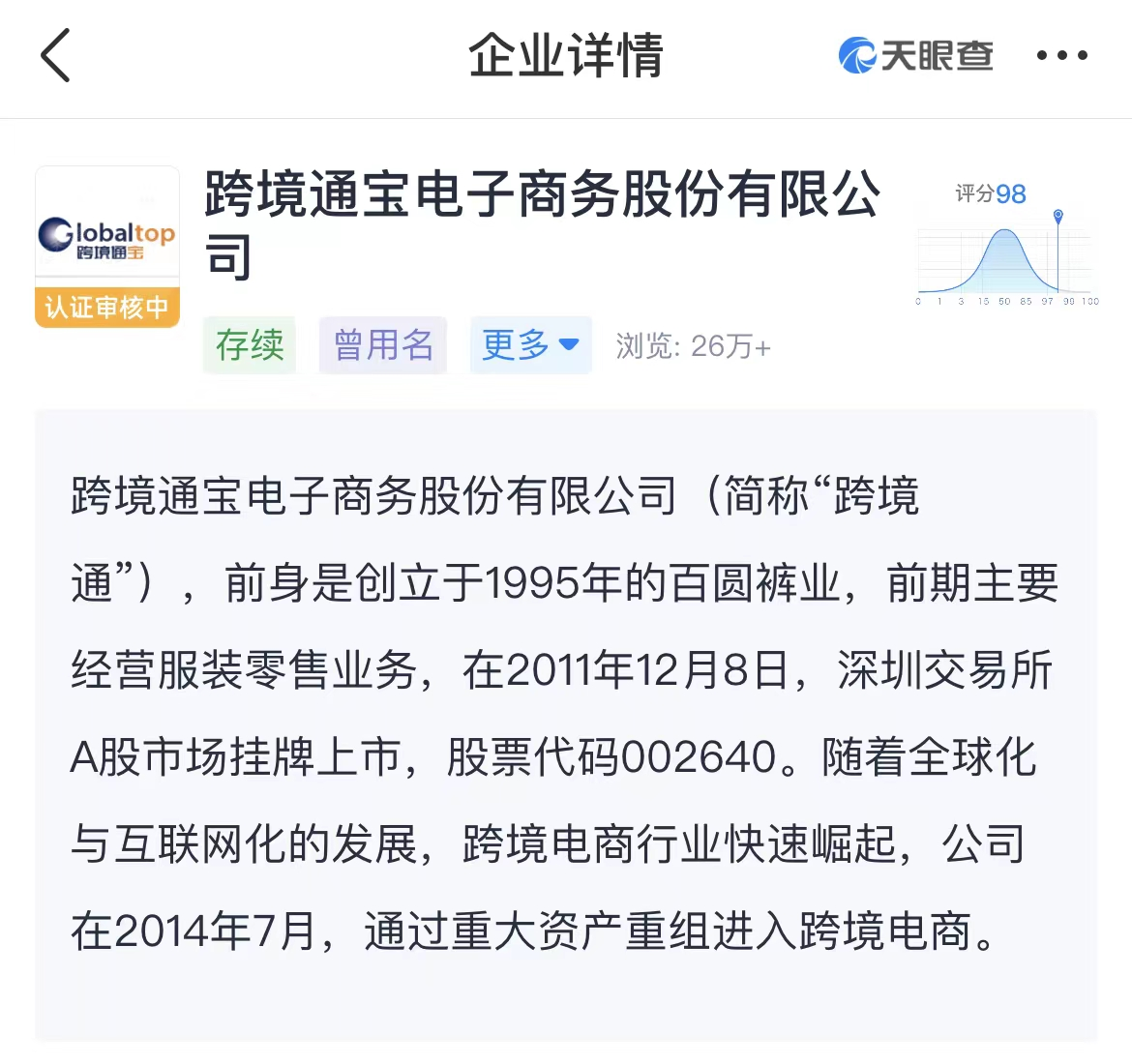Tap the 曾用名 chip
The image size is (1132, 1064).
pos(383,345)
